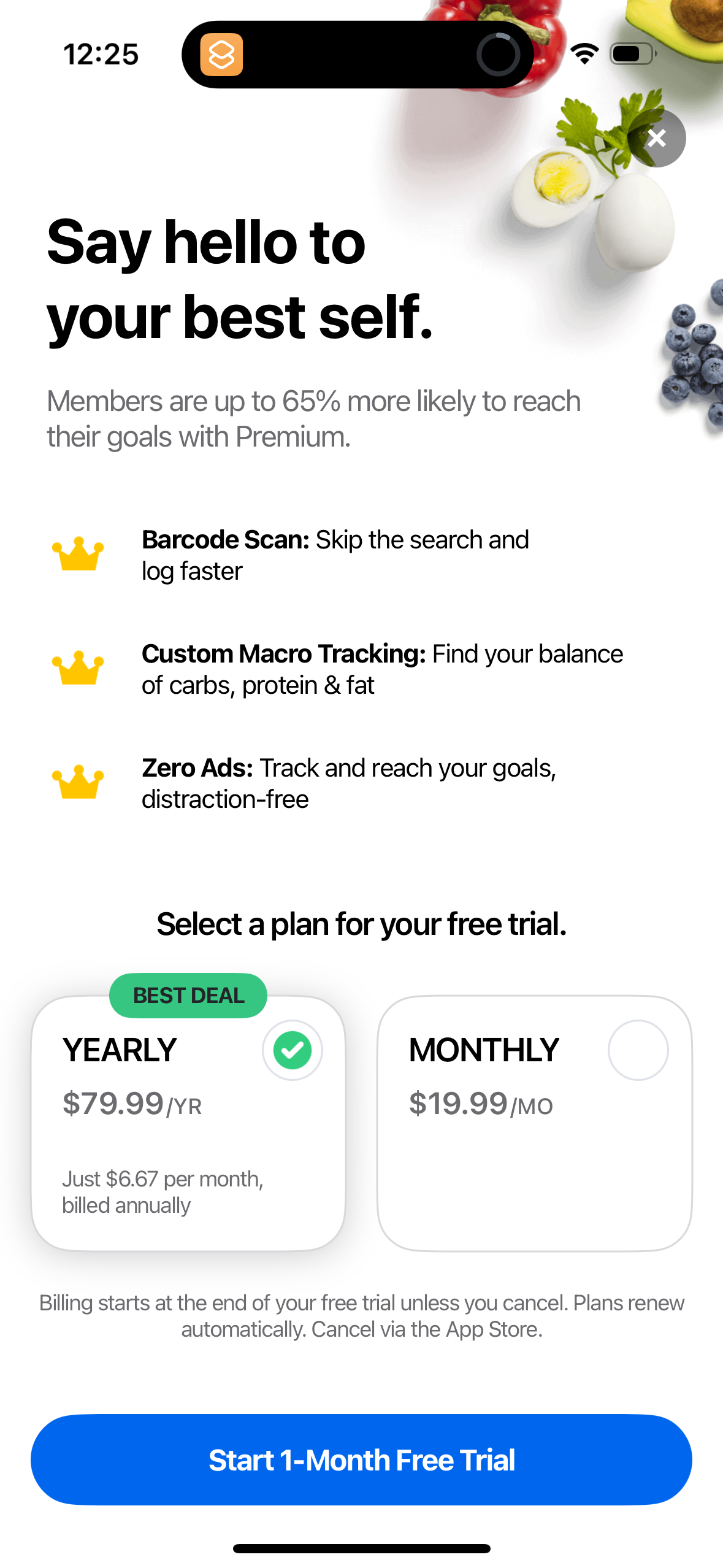Close the Premium offer screen
The image size is (723, 1568).
point(657,139)
